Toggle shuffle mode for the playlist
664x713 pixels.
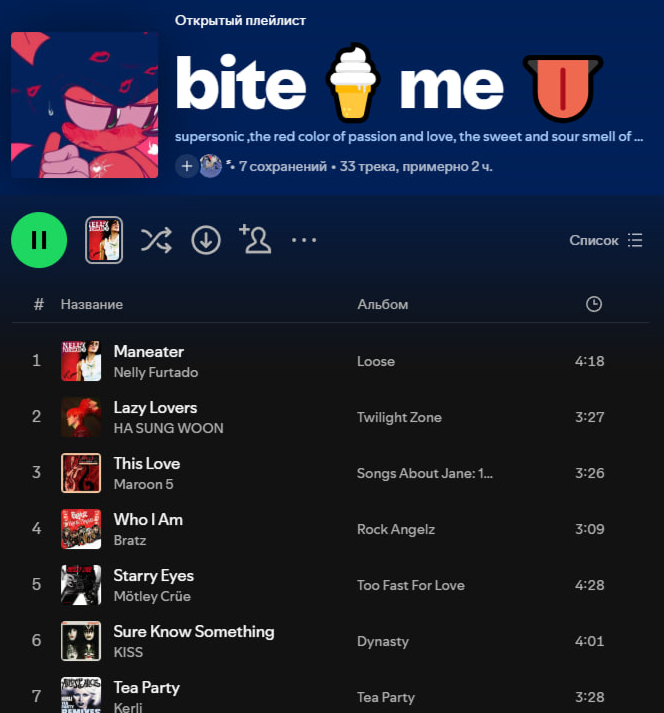click(156, 240)
